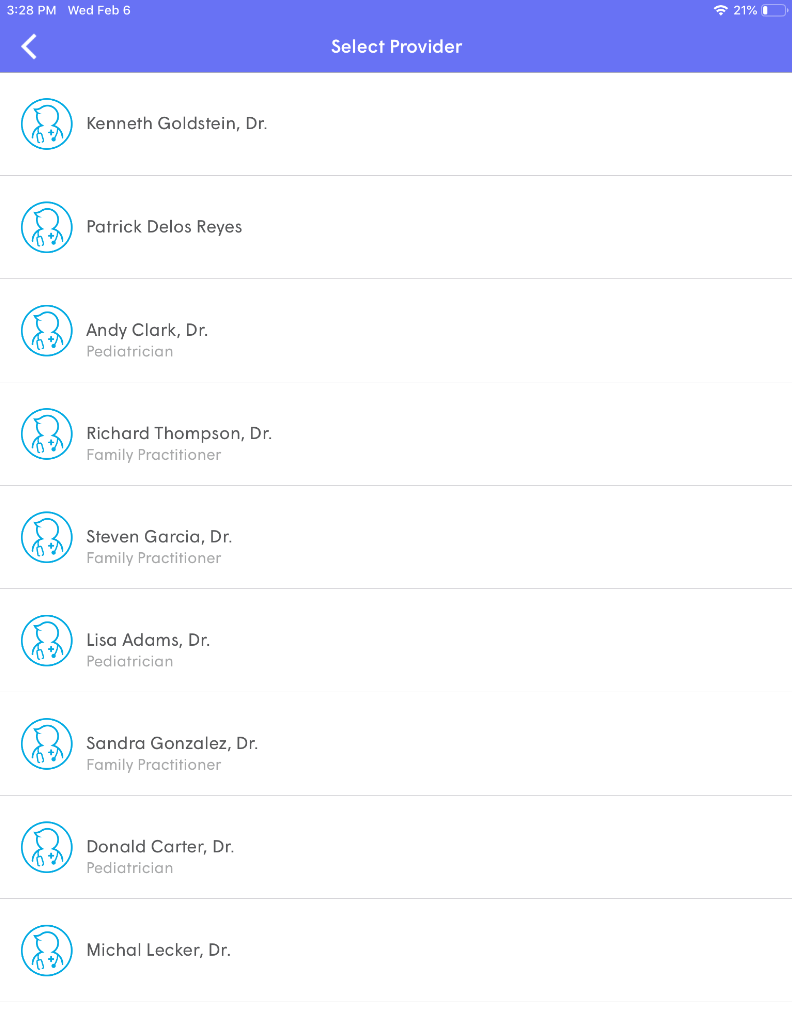Screen dimensions: 792x1014
Task: Tap the Select Provider title bar
Action: [x=396, y=46]
